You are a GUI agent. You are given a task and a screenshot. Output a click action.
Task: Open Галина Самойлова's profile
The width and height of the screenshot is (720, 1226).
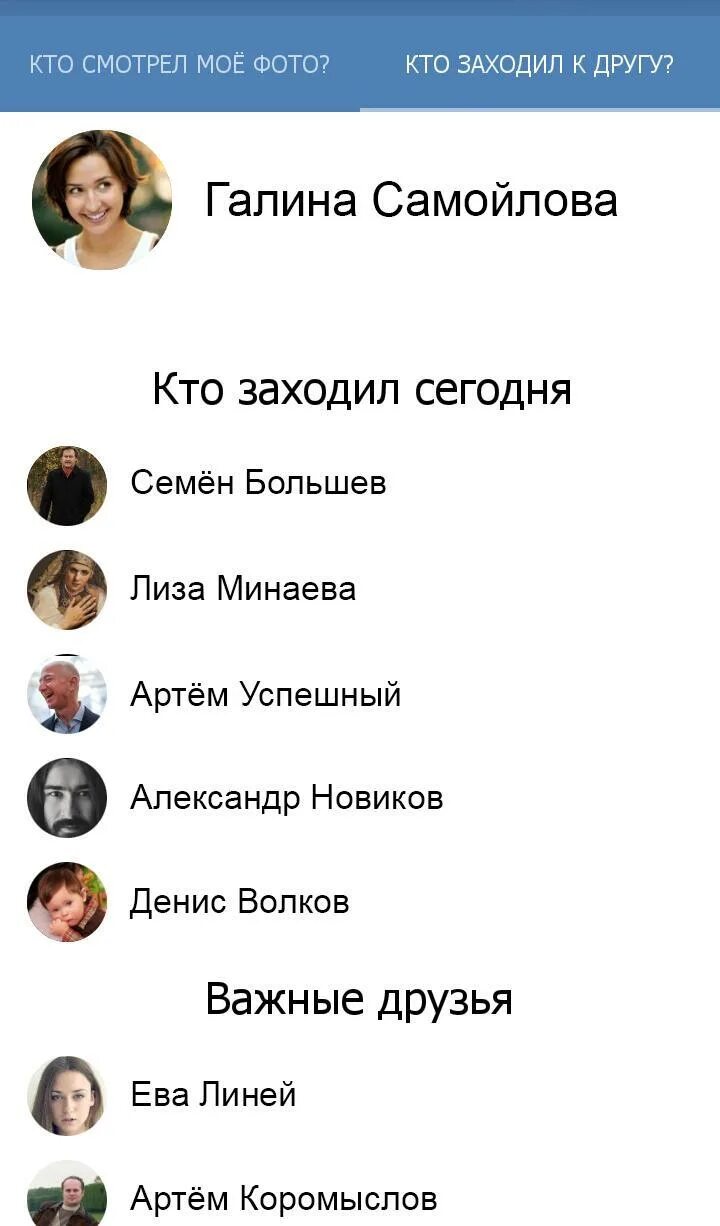coord(360,200)
